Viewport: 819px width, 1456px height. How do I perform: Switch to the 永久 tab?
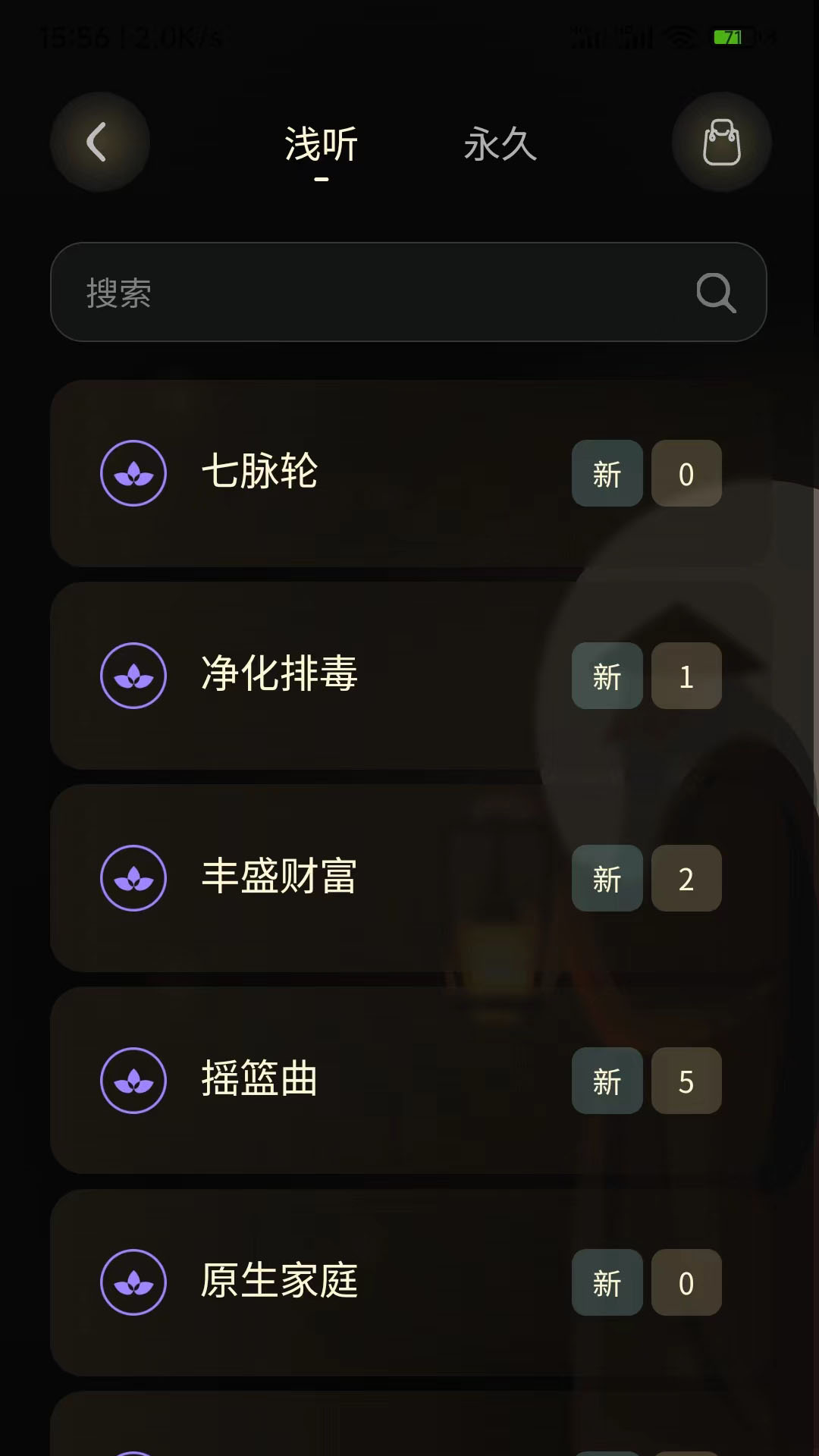coord(500,144)
